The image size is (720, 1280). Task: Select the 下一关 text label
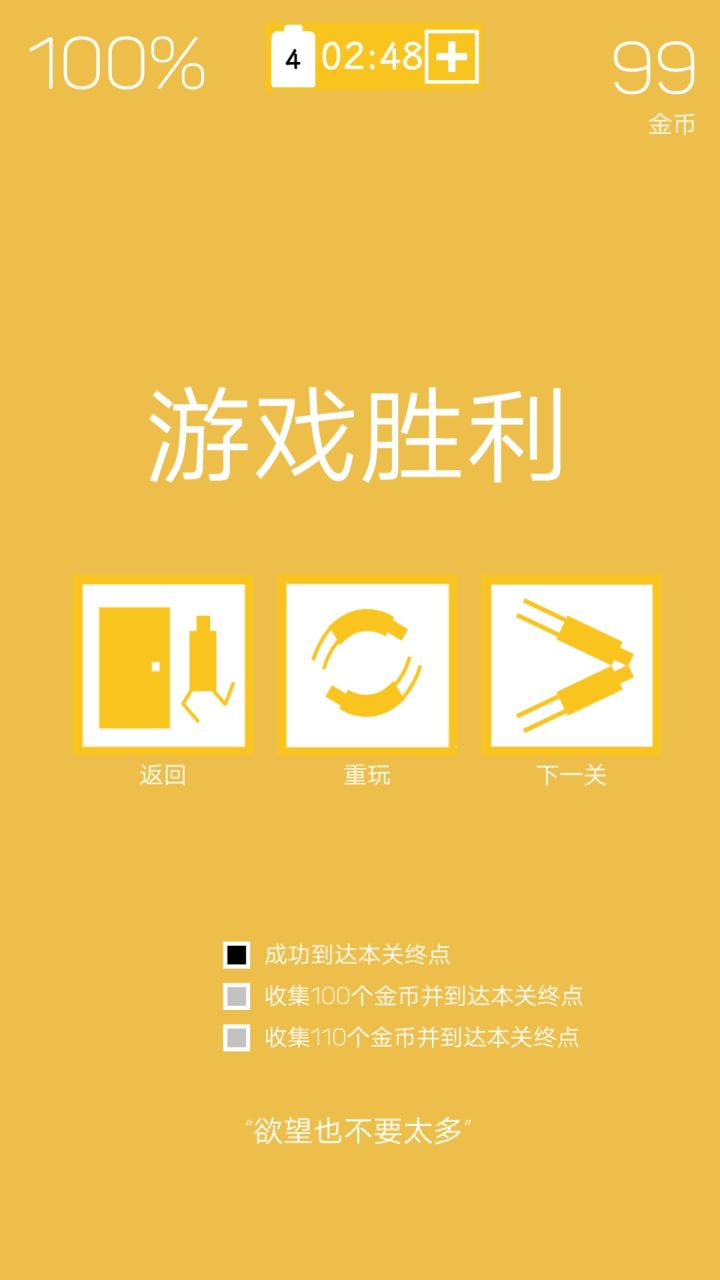[570, 776]
